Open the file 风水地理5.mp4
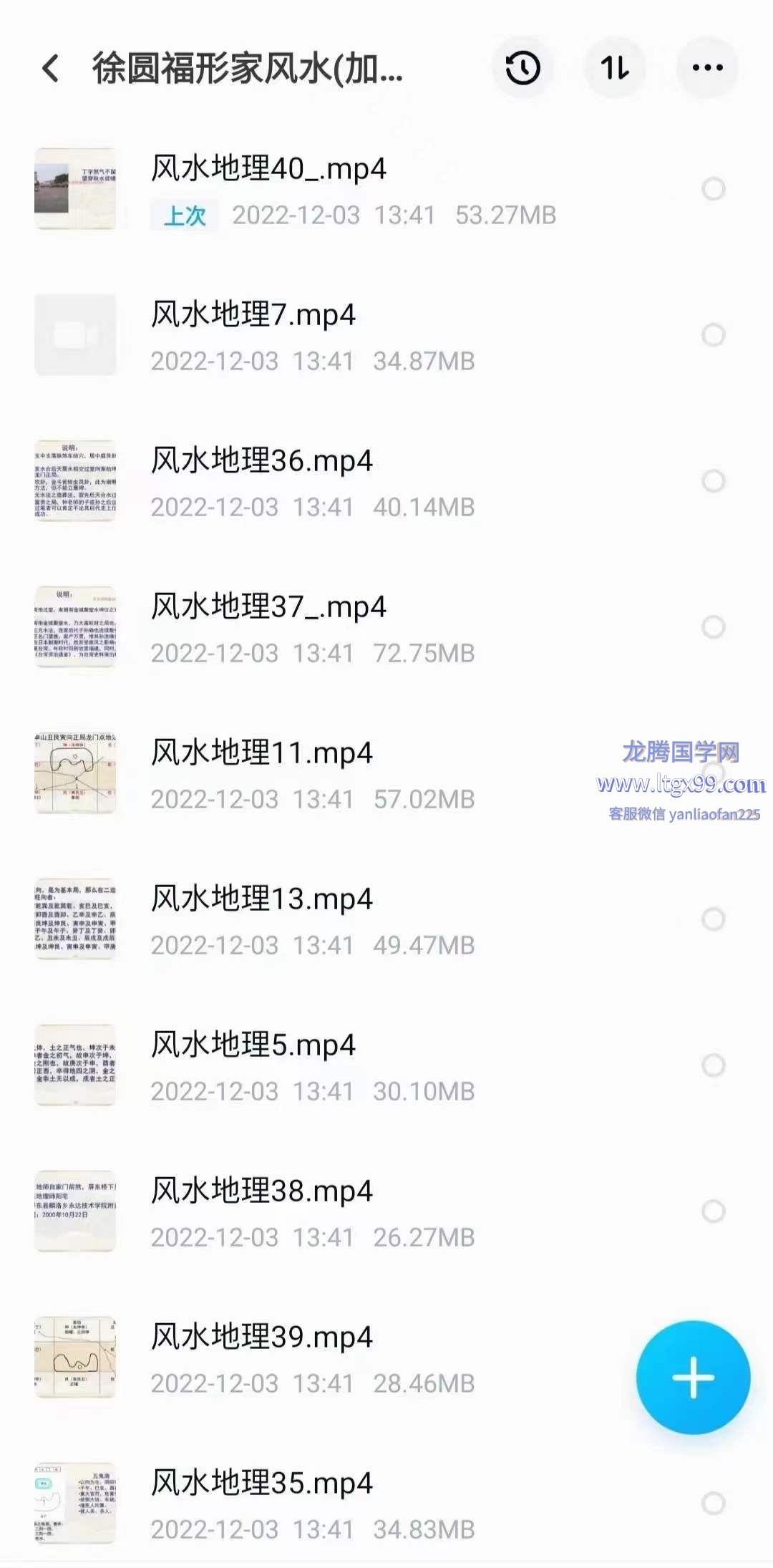 click(x=253, y=1045)
